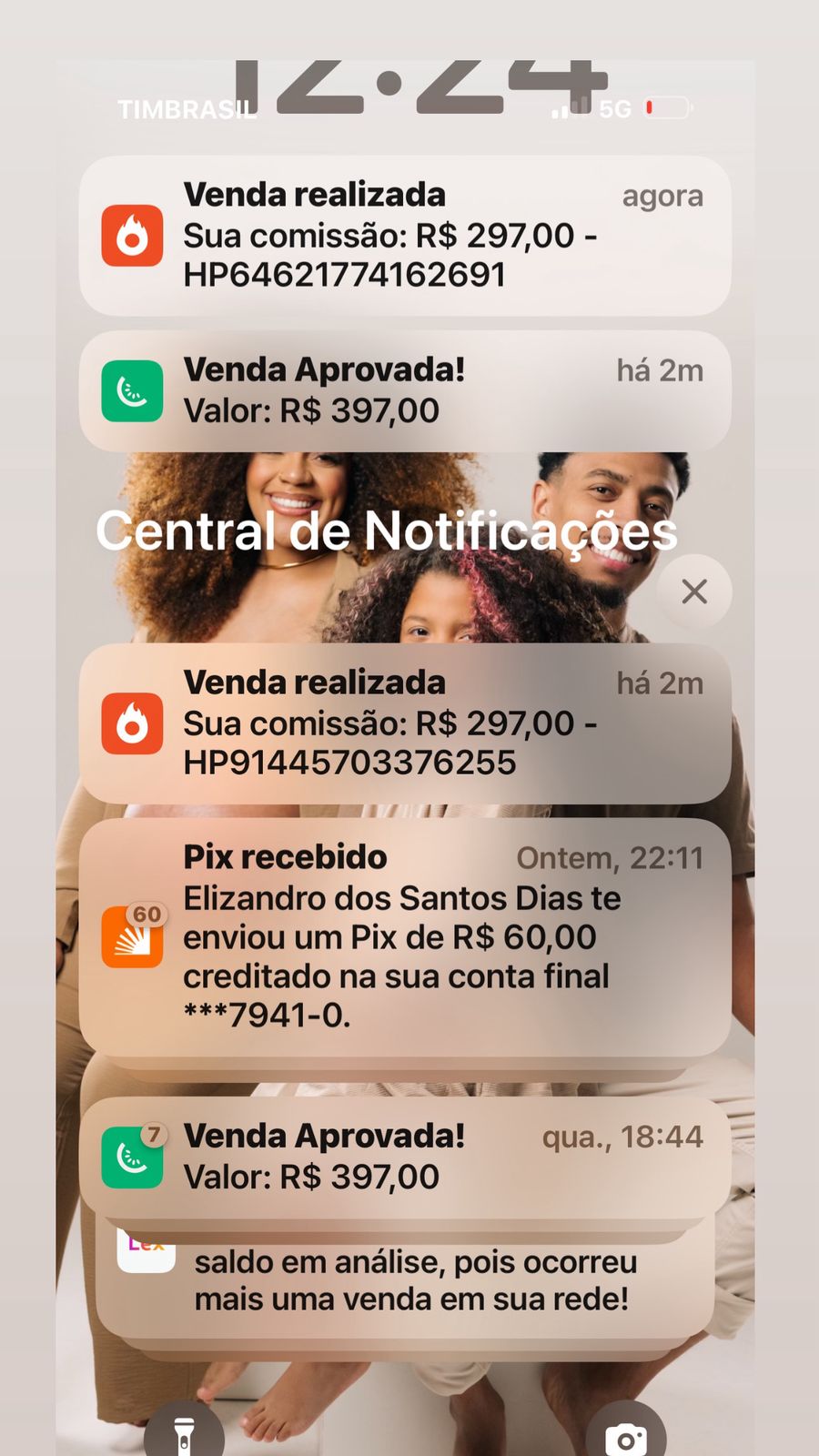Screen dimensions: 819x1456
Task: Clear notifications with the X button
Action: click(x=694, y=591)
